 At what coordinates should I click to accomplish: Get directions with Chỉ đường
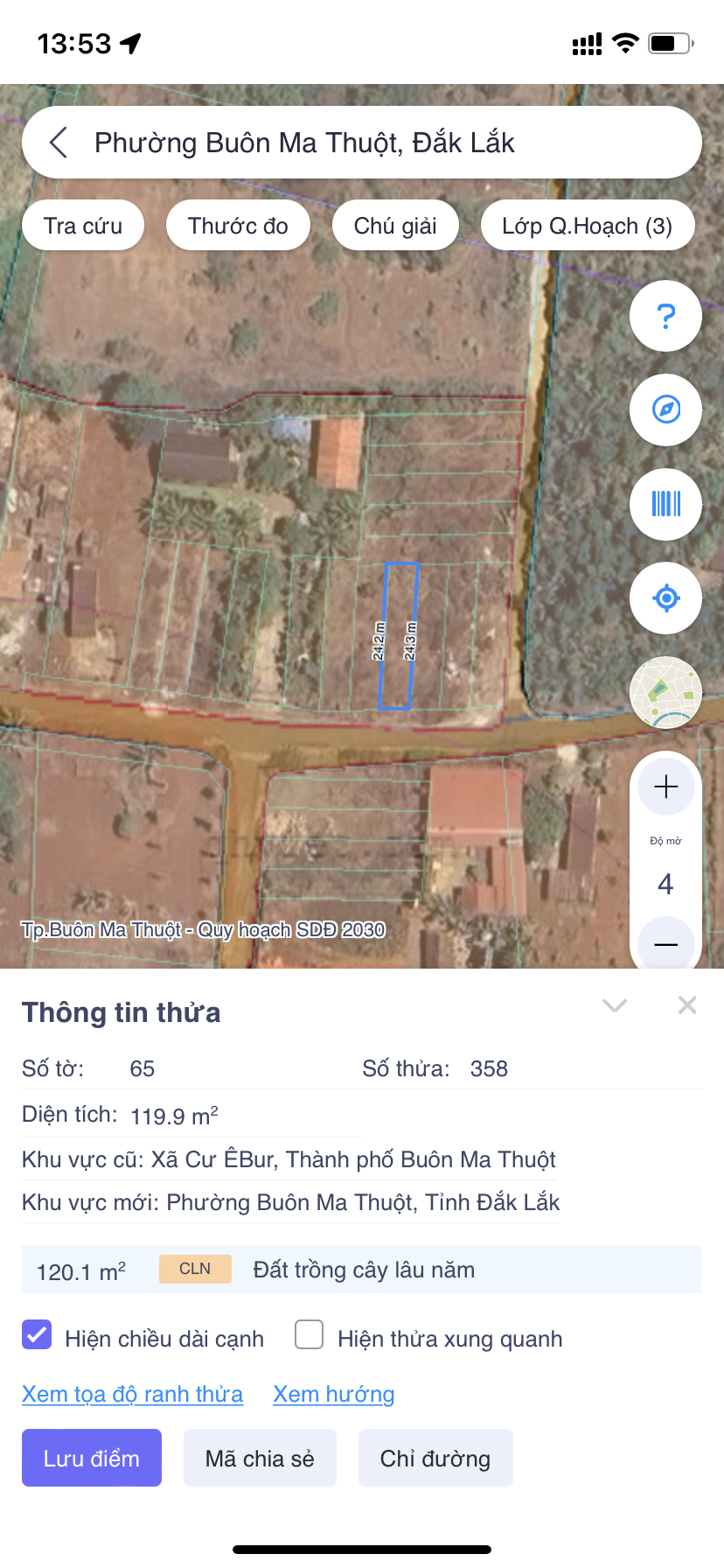click(x=435, y=1458)
